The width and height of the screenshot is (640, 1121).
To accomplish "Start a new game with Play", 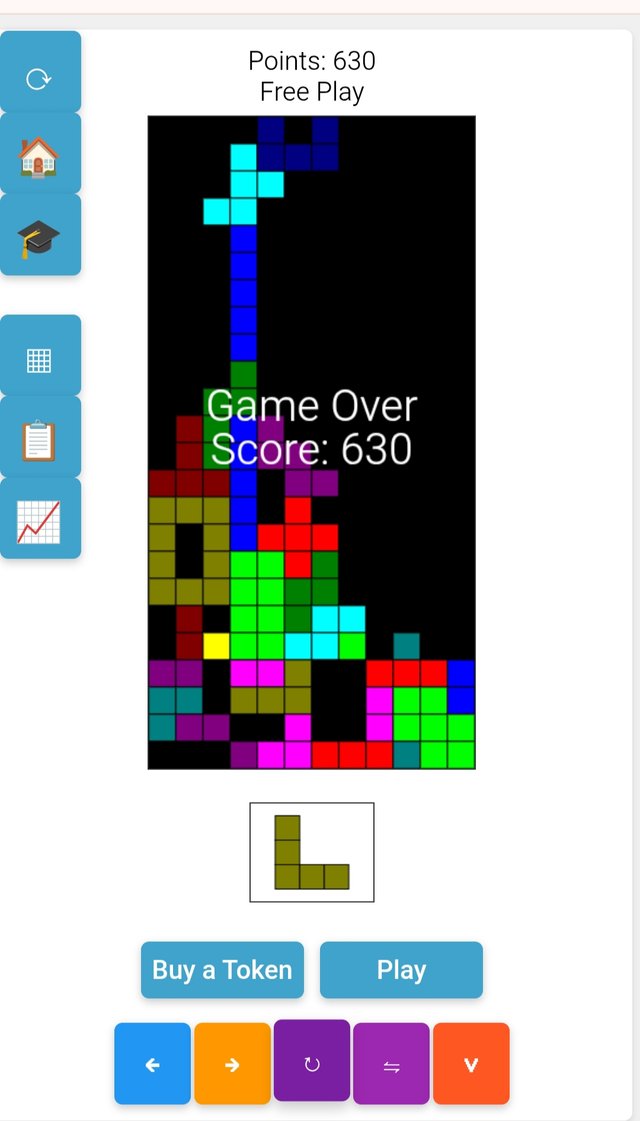I will click(401, 970).
